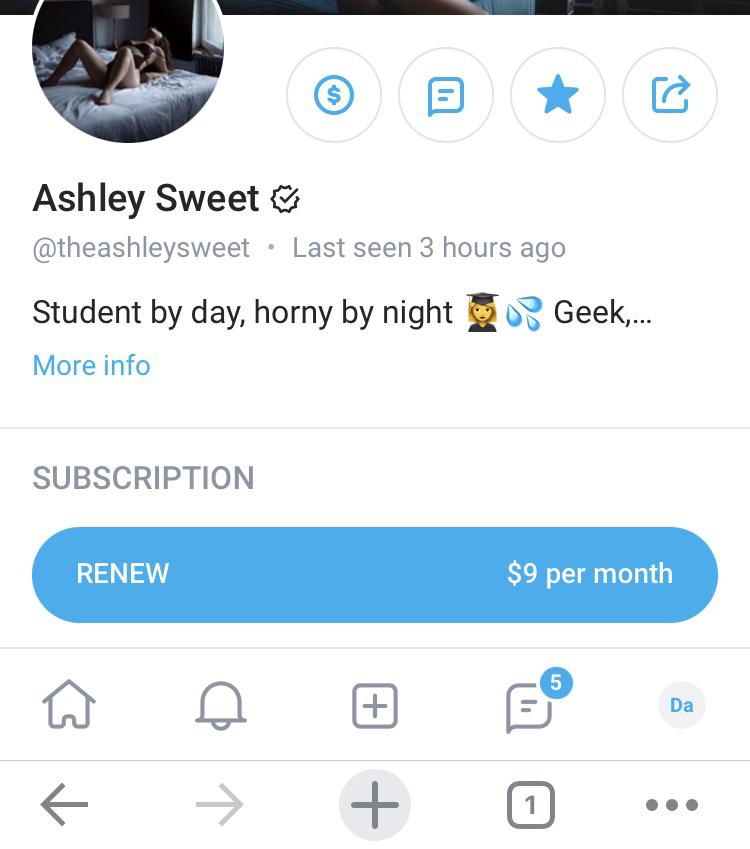Viewport: 750px width, 849px height.
Task: Share this profile with the share icon
Action: click(x=670, y=95)
